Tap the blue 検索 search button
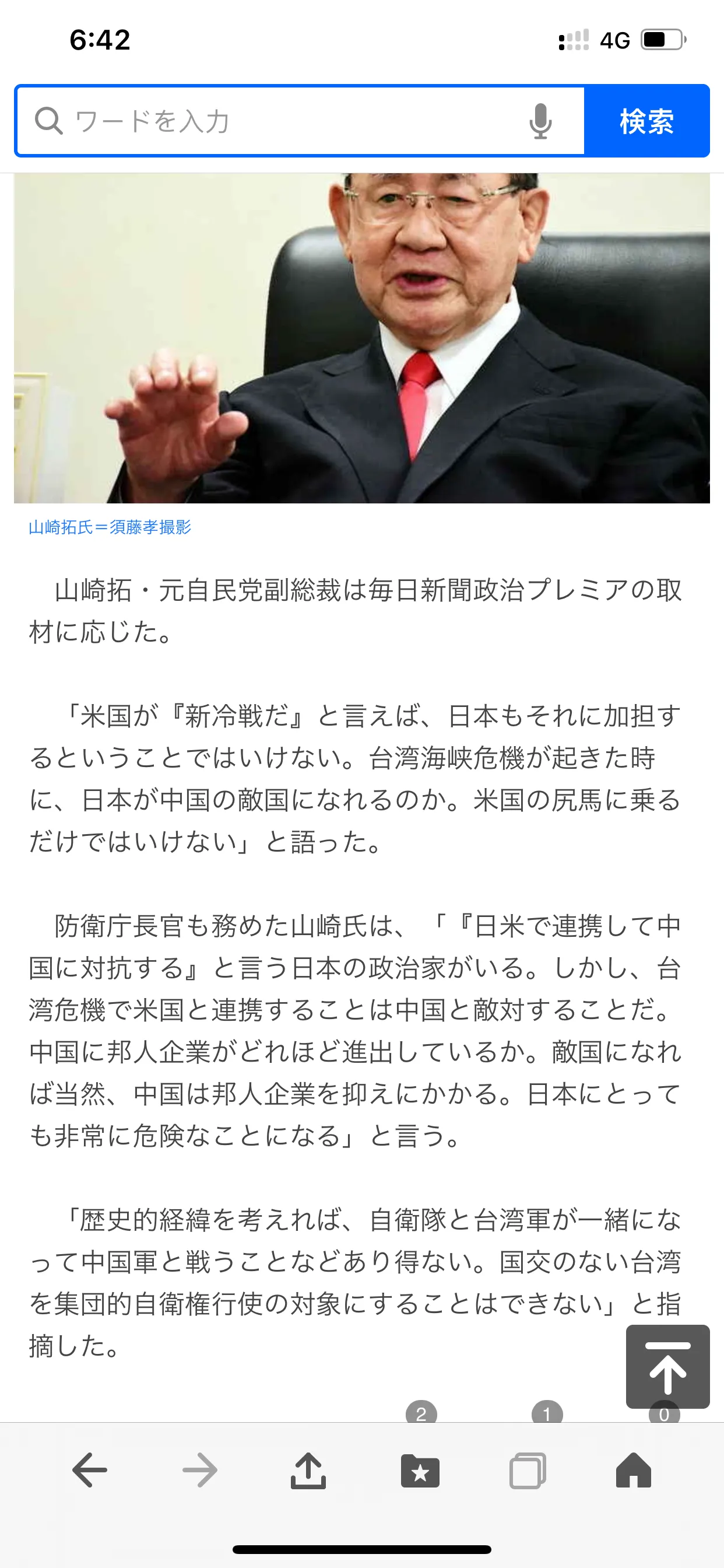The image size is (724, 1568). click(646, 121)
